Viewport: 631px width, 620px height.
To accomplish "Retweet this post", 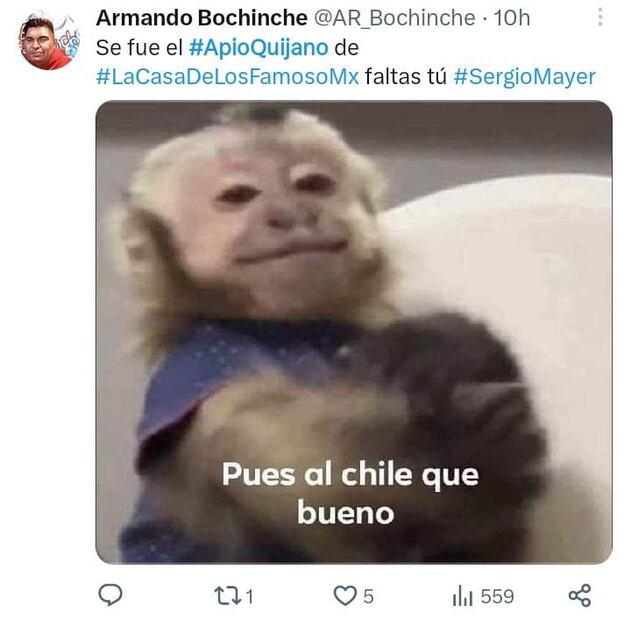I will (233, 596).
